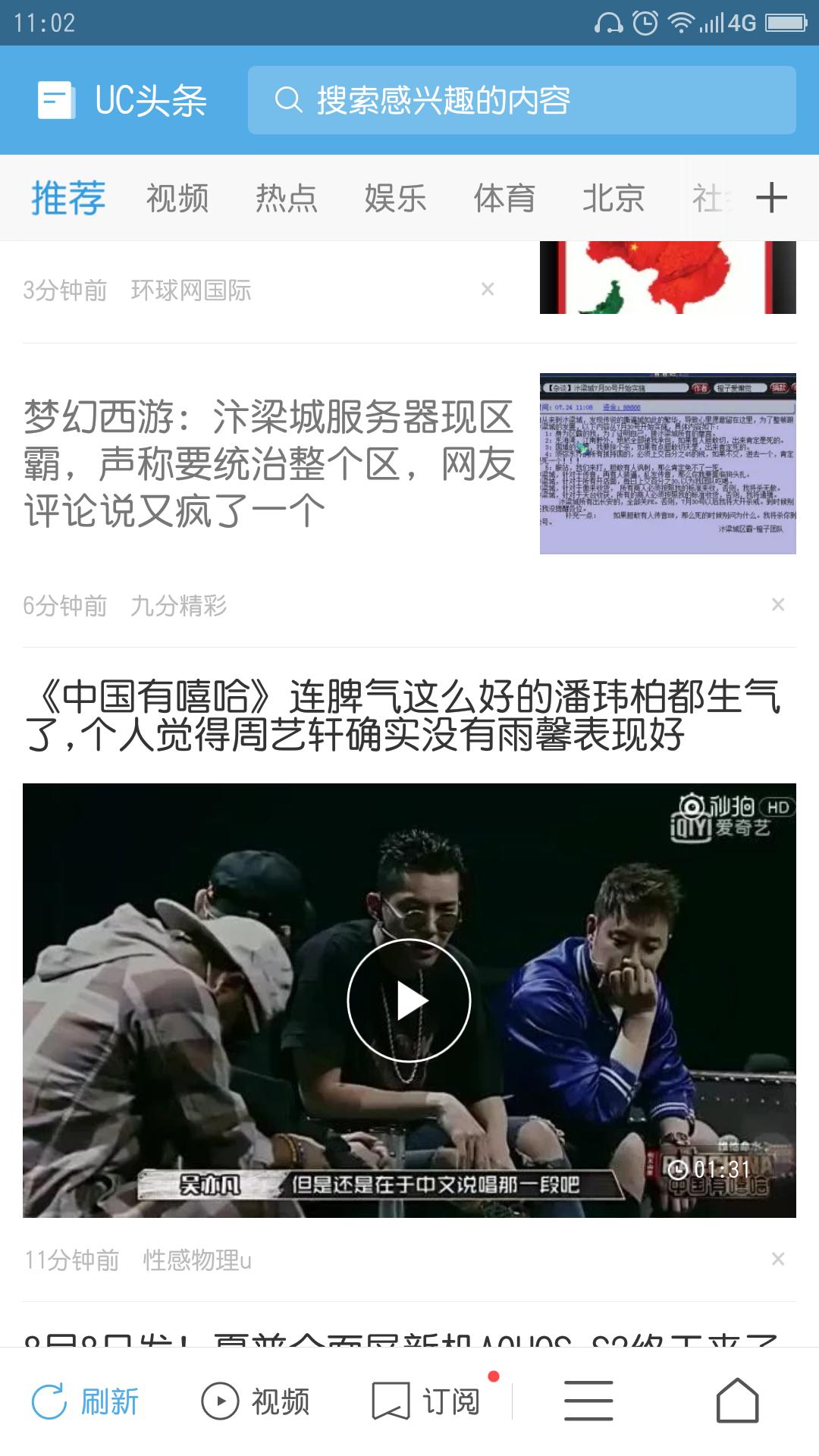The width and height of the screenshot is (819, 1456).
Task: Tap the search box for interesting content
Action: pos(522,100)
